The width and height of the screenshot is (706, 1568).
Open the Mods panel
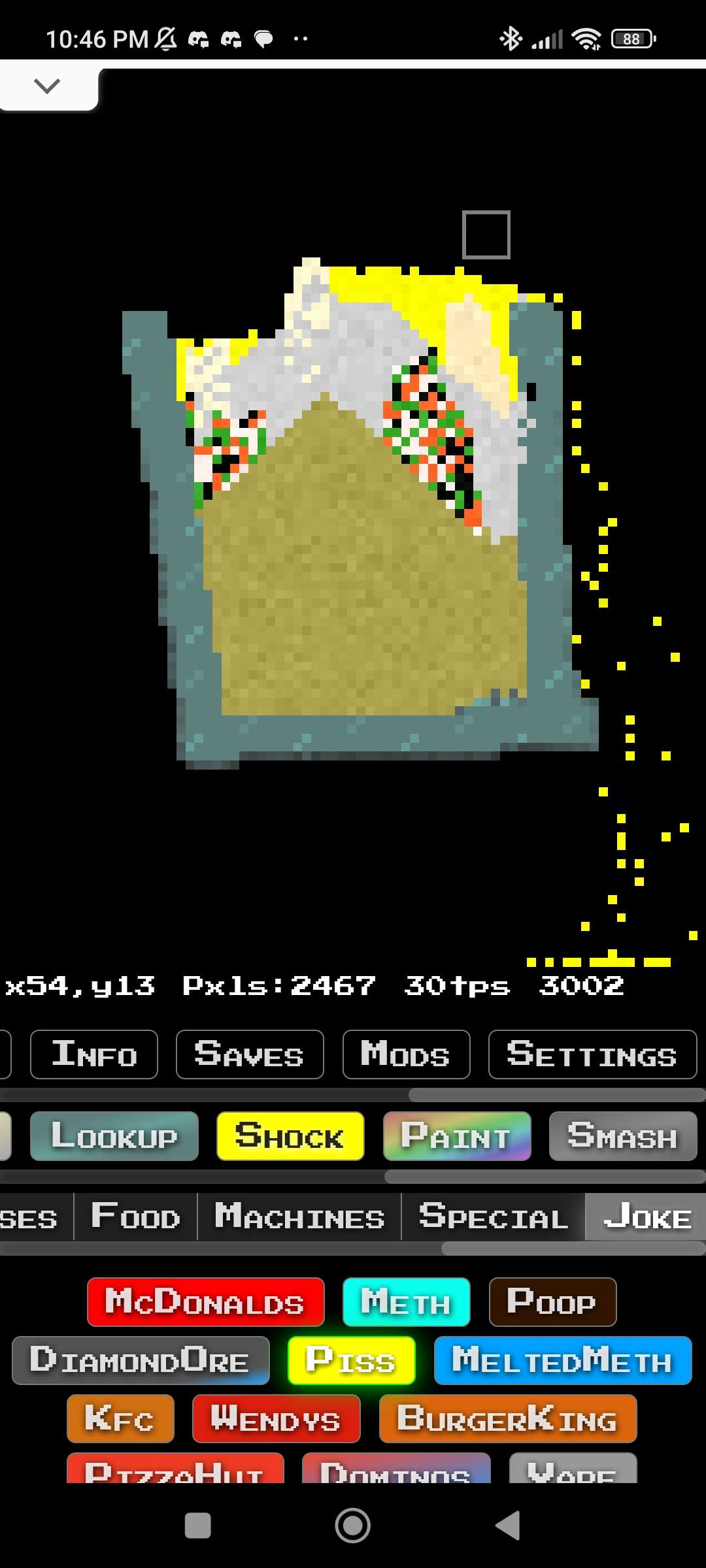coord(405,1054)
